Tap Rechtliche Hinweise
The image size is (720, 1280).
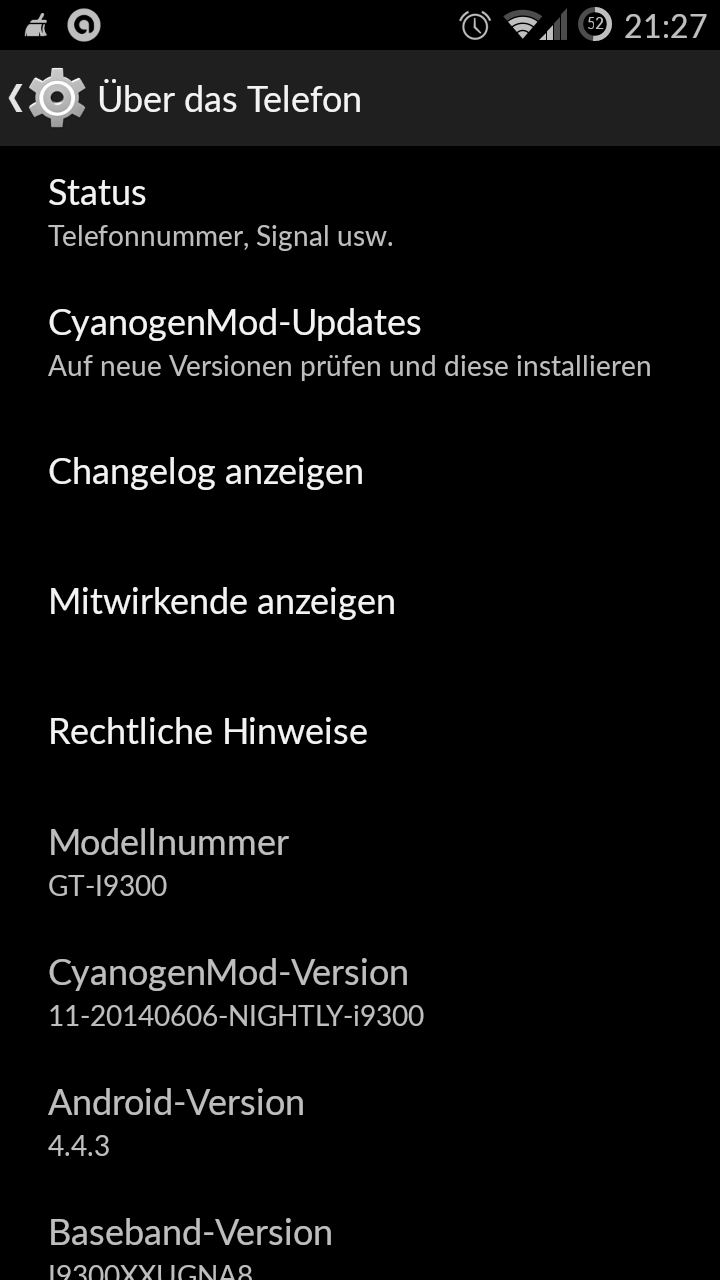click(x=360, y=732)
